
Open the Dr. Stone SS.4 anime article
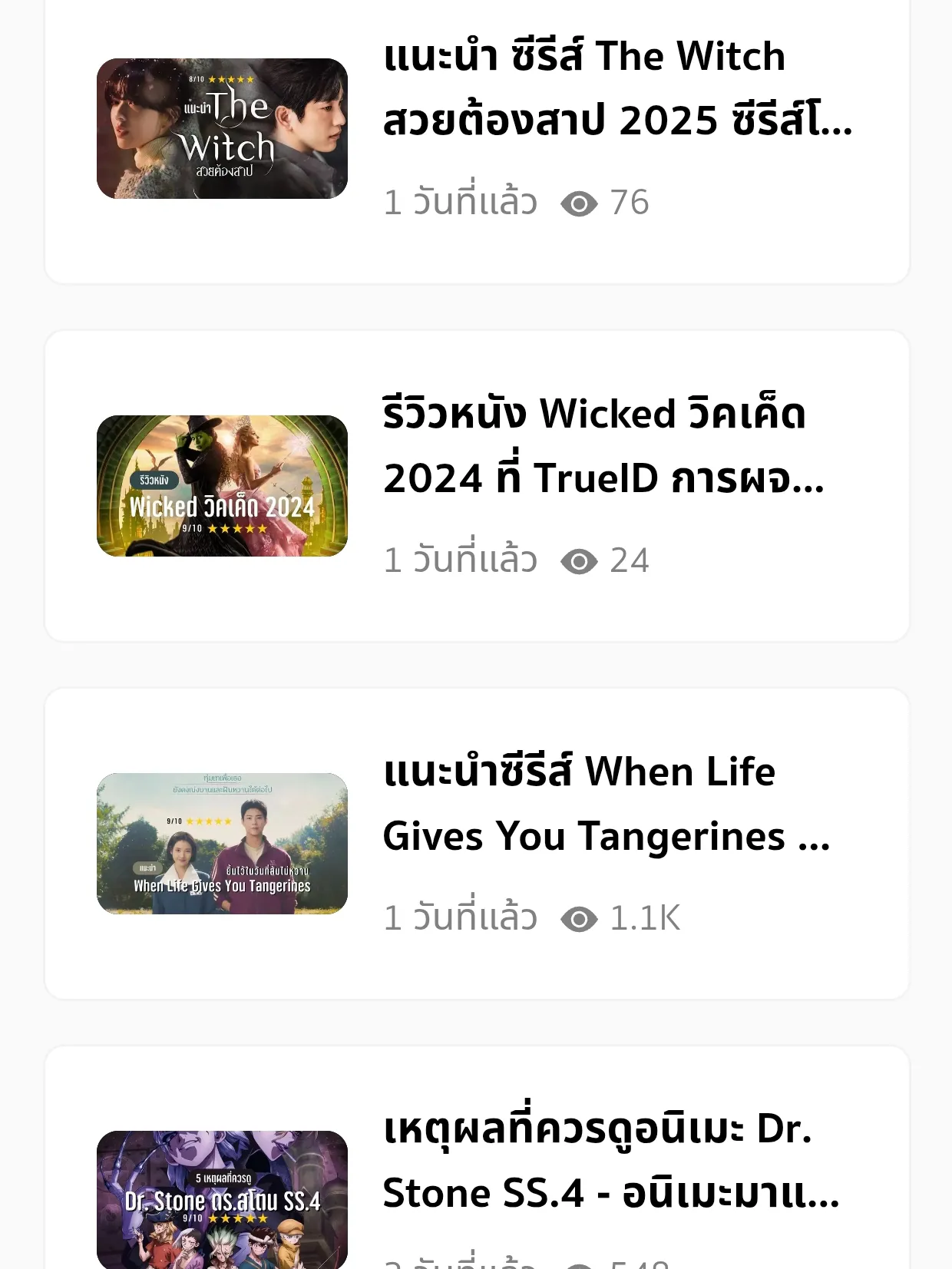[x=610, y=1162]
